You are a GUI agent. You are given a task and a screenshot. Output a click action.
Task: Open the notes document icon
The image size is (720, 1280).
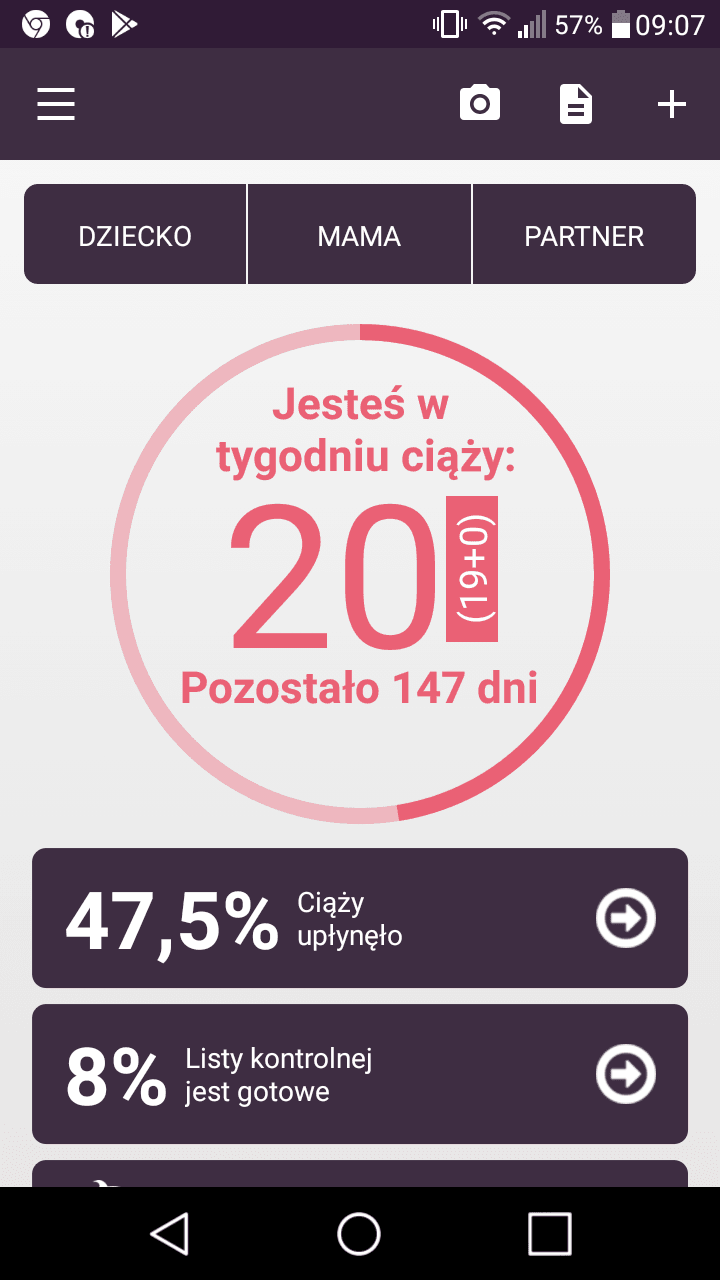pos(575,104)
